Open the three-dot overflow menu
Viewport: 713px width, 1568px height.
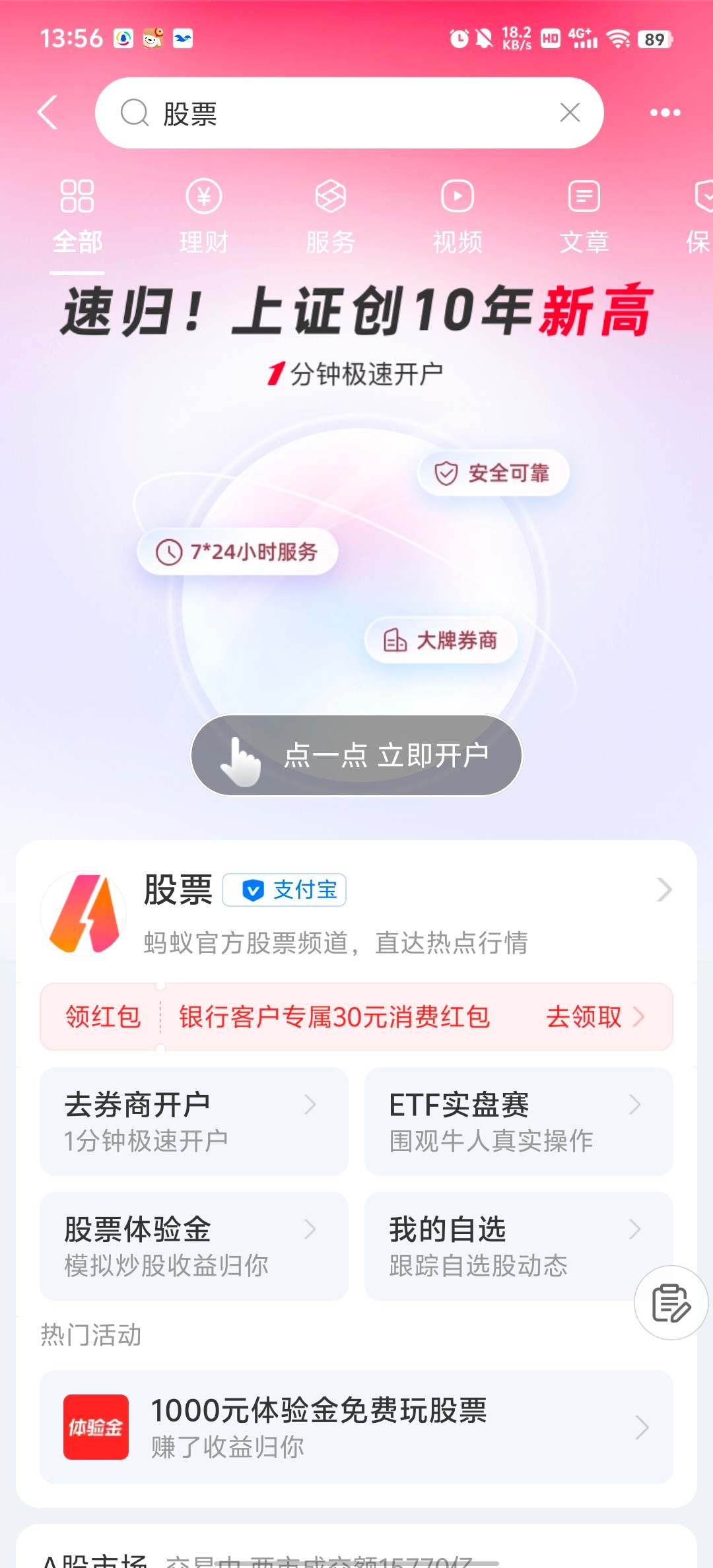click(665, 113)
